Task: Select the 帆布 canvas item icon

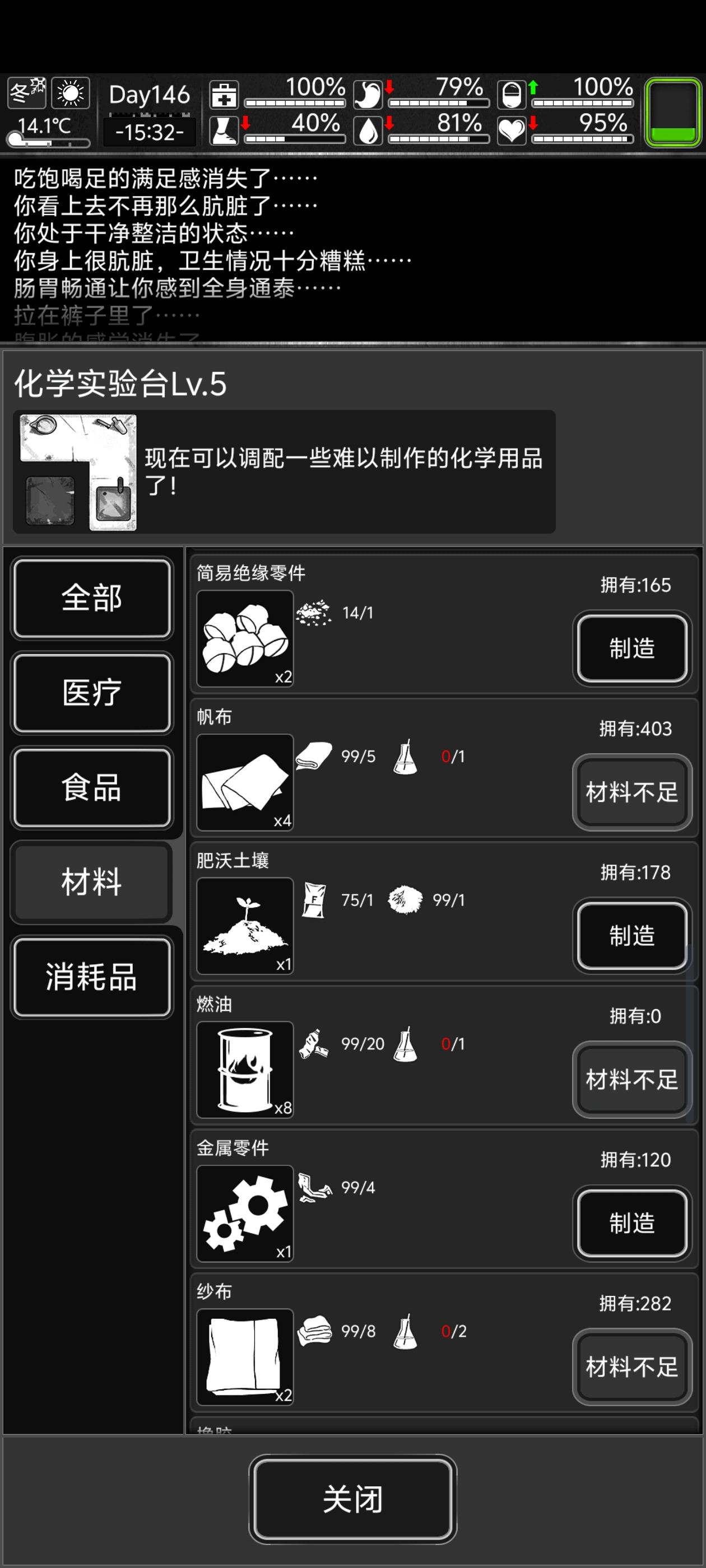Action: point(244,782)
